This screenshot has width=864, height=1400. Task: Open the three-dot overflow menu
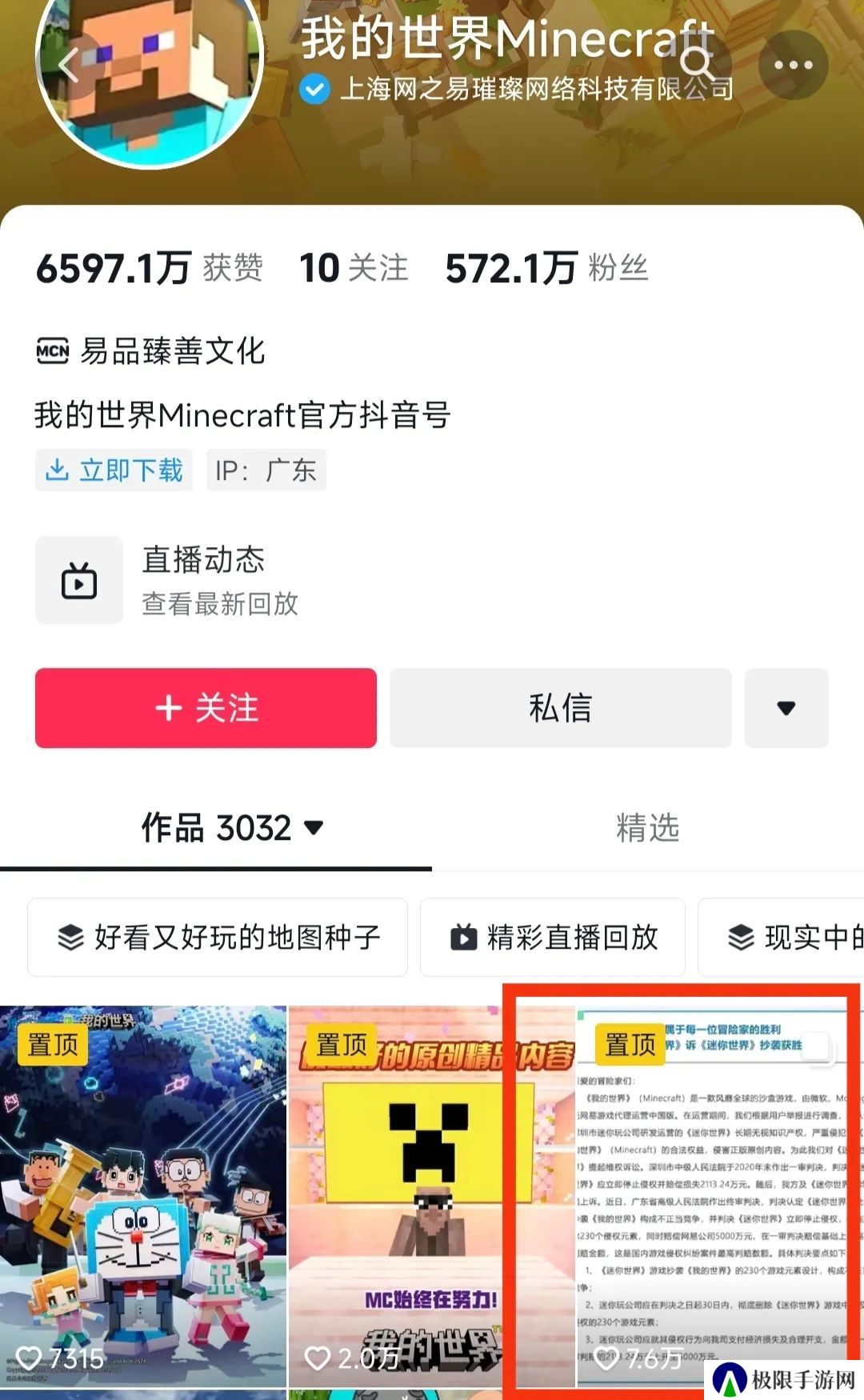tap(793, 65)
